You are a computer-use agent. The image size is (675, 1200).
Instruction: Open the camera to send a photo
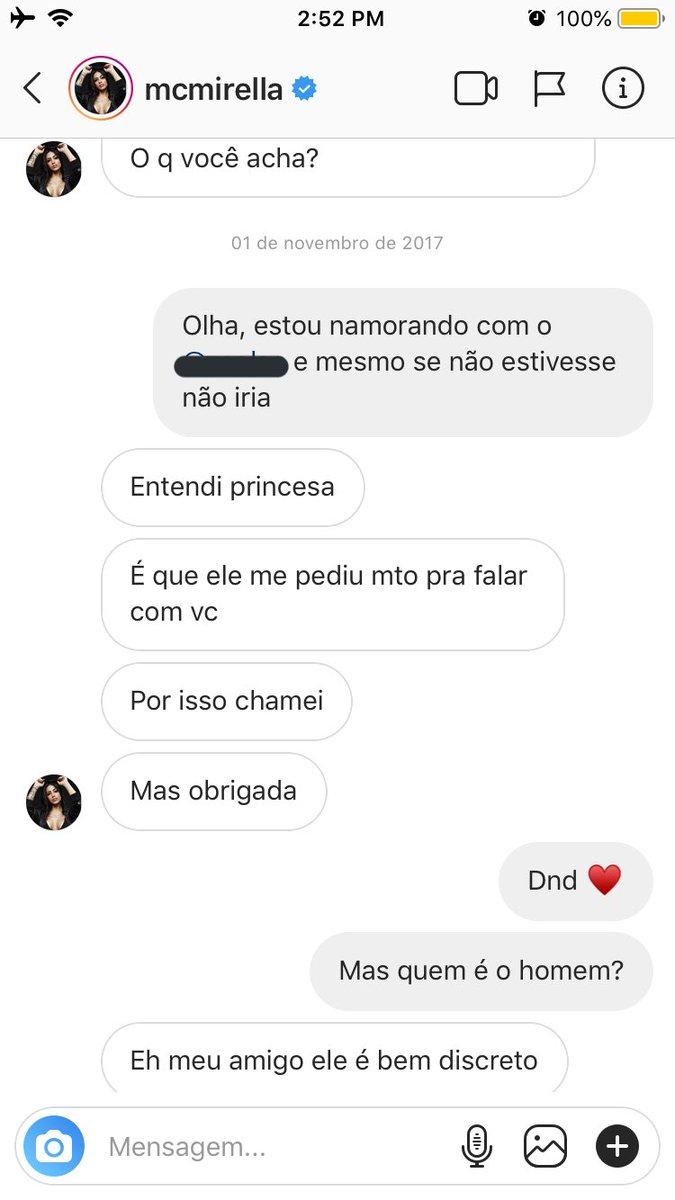click(54, 1146)
